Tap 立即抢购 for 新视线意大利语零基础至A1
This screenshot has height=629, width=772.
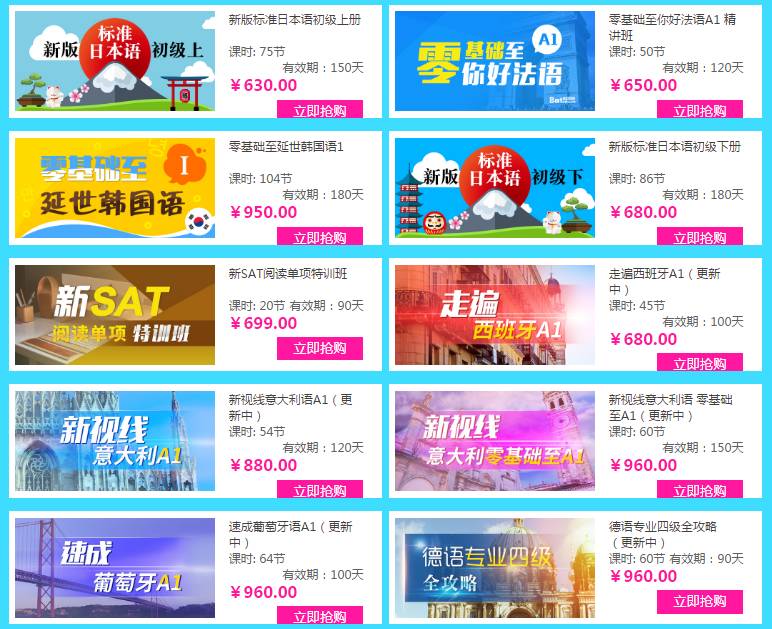700,490
